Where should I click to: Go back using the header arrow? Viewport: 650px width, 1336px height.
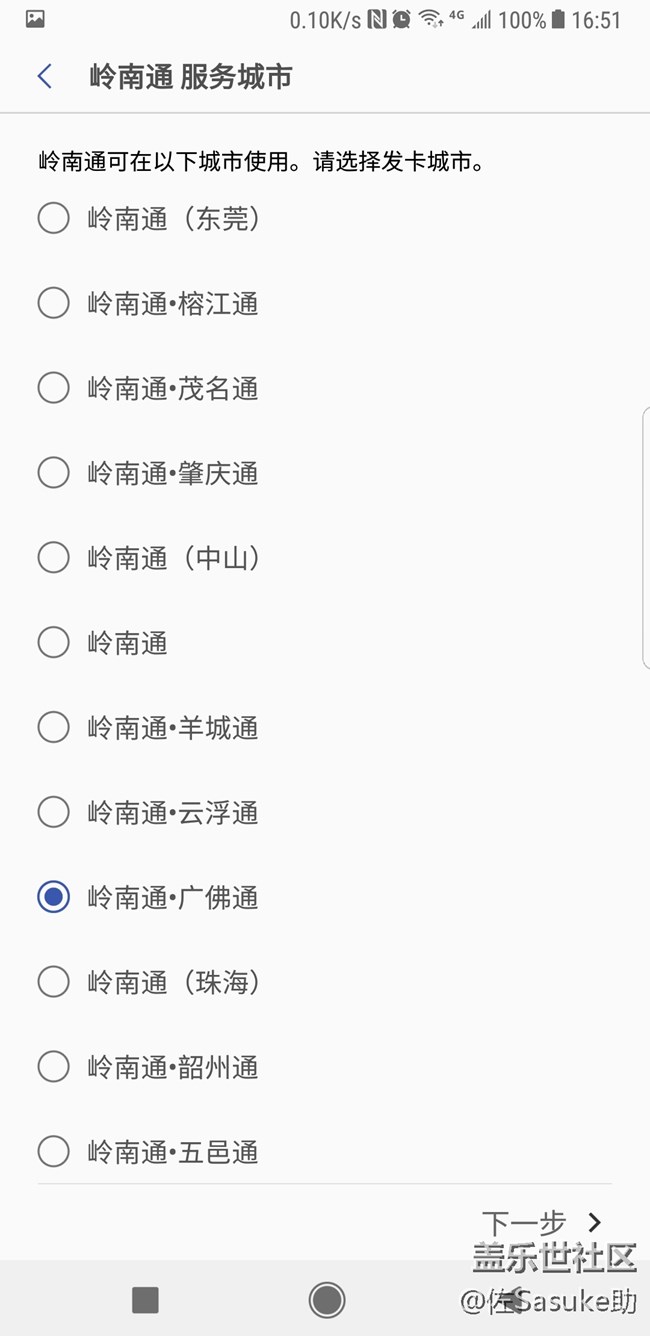pos(45,77)
